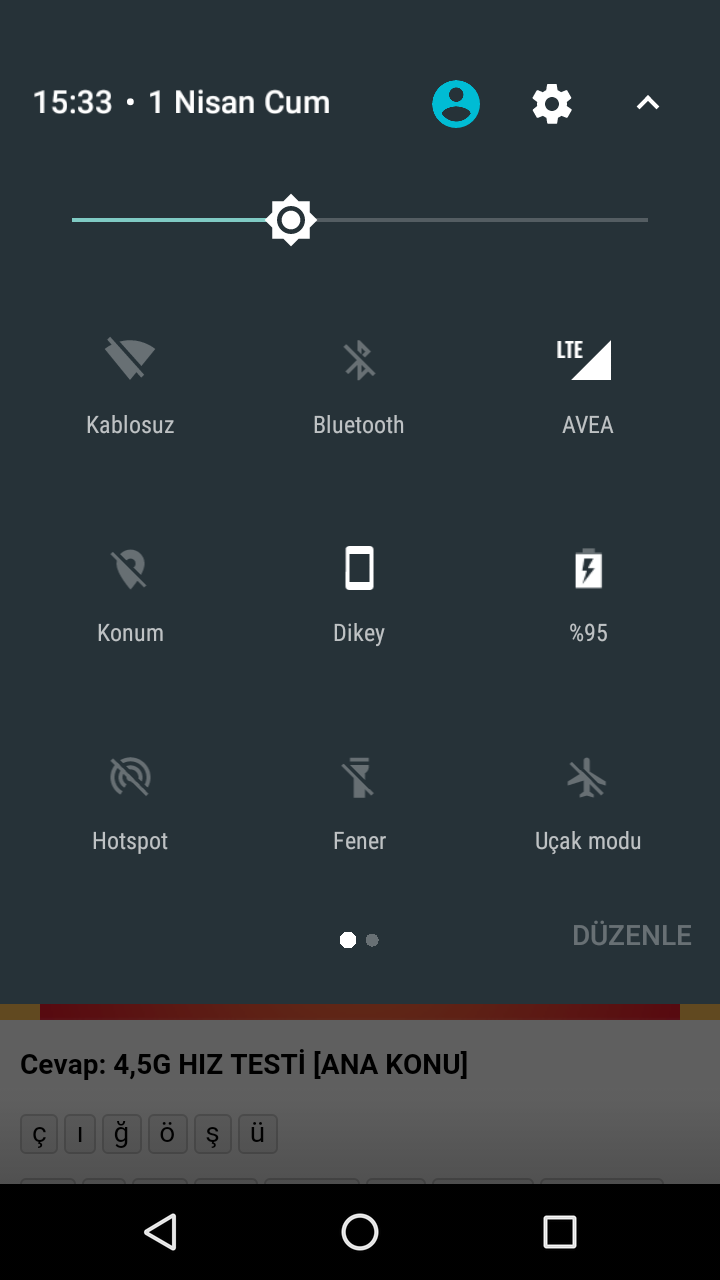Viewport: 720px width, 1280px height.
Task: Enable Uçak modu
Action: [x=588, y=802]
